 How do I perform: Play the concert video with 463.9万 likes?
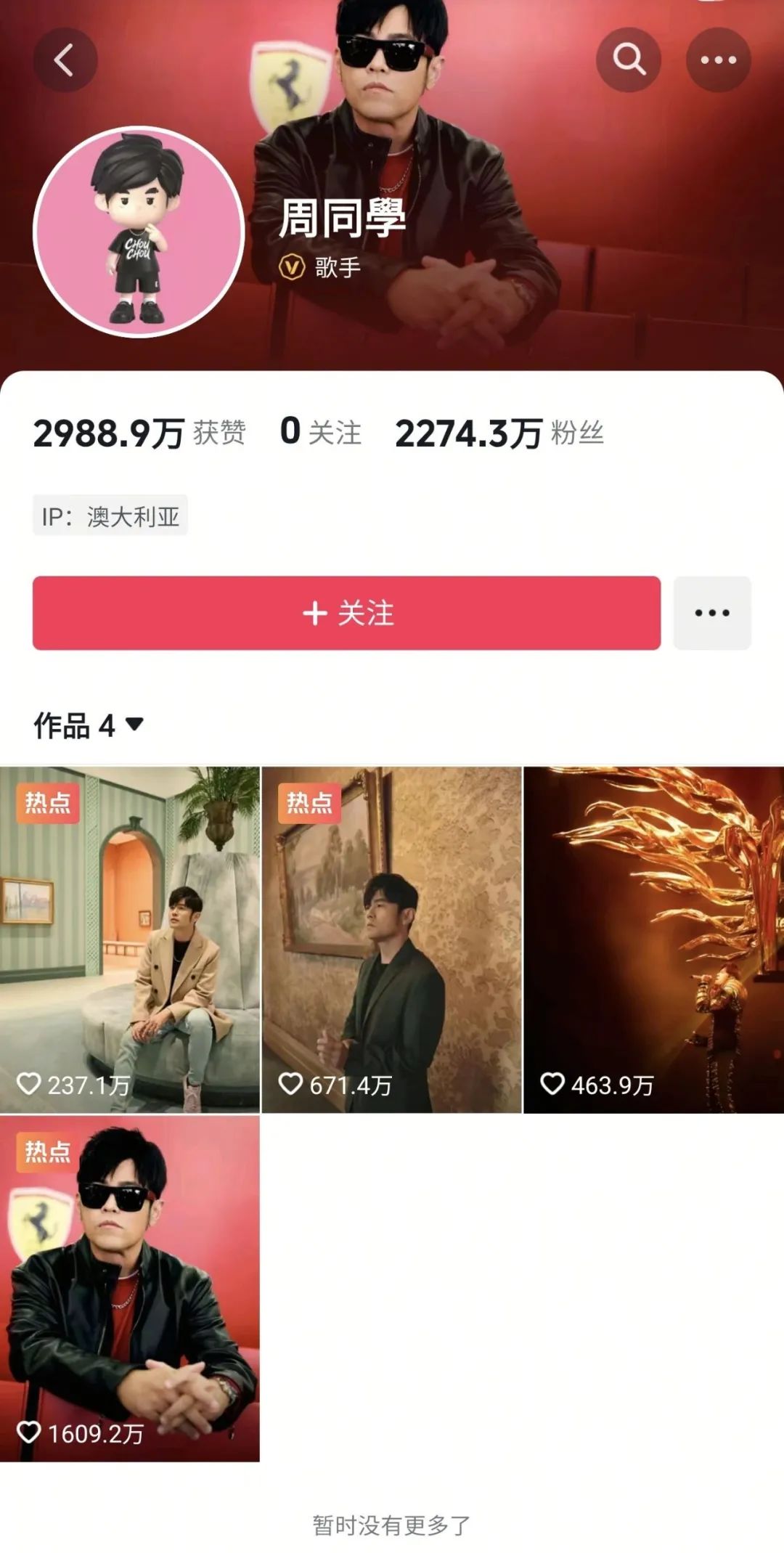653,939
